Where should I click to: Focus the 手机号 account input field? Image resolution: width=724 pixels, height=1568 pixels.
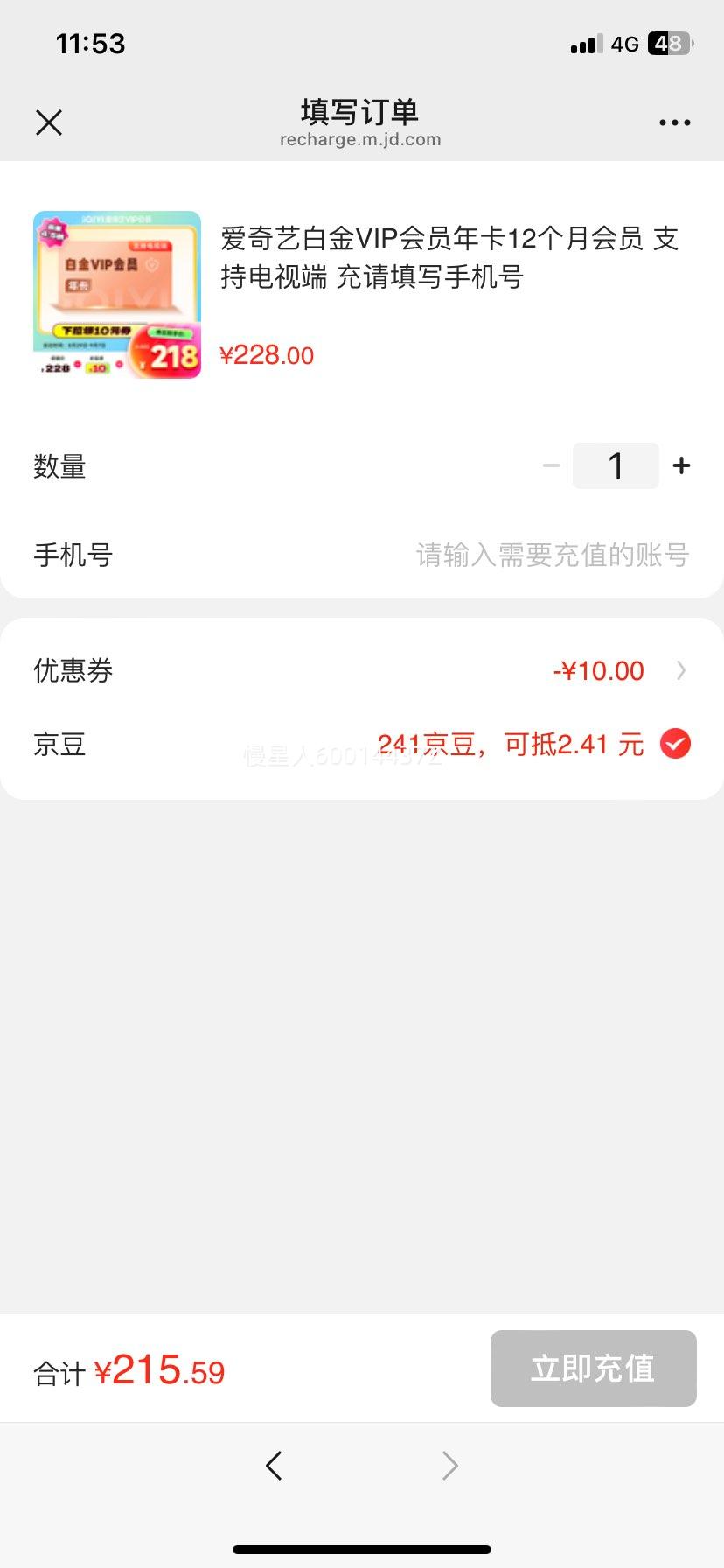pyautogui.click(x=552, y=555)
